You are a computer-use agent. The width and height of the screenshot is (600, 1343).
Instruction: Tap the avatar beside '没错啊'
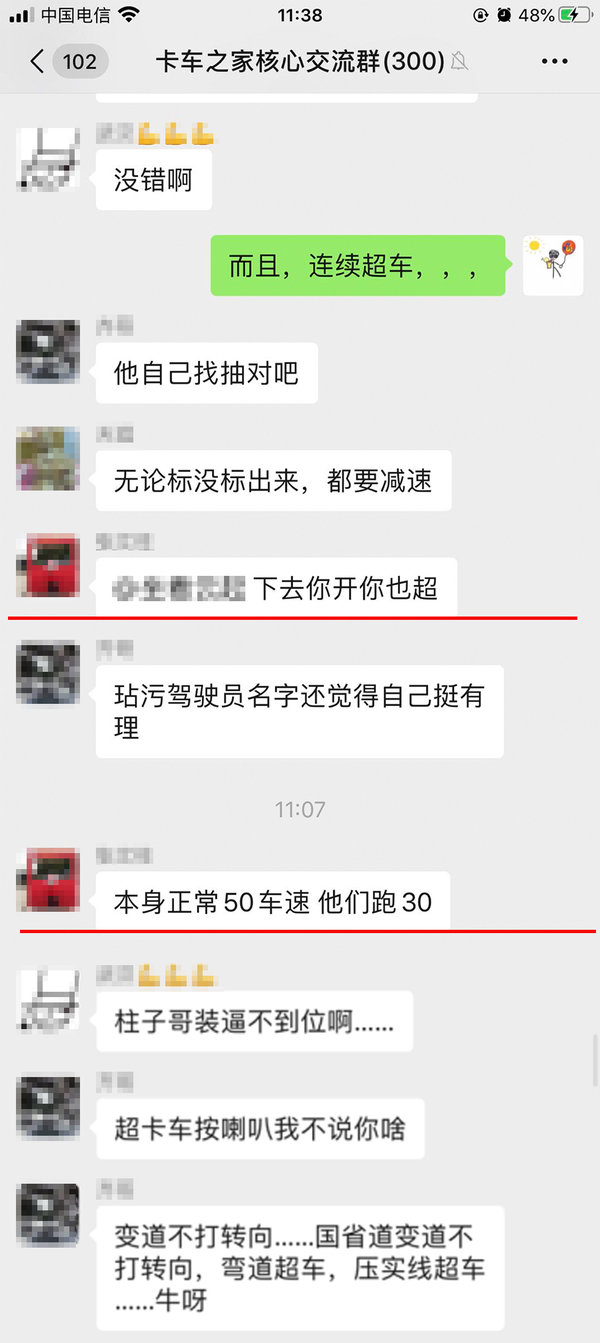pyautogui.click(x=48, y=160)
